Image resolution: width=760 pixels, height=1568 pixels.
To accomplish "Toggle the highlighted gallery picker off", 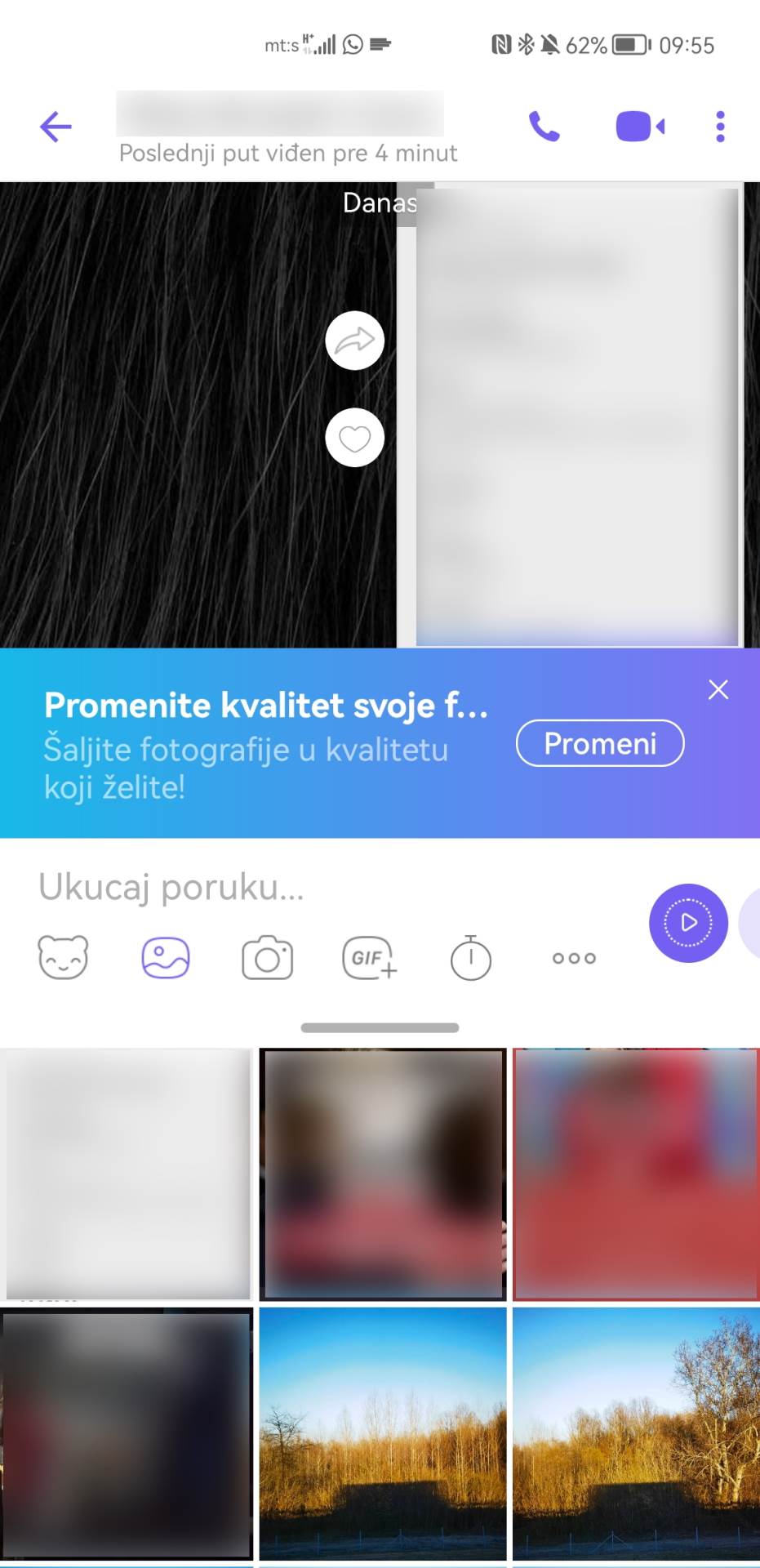I will point(165,956).
